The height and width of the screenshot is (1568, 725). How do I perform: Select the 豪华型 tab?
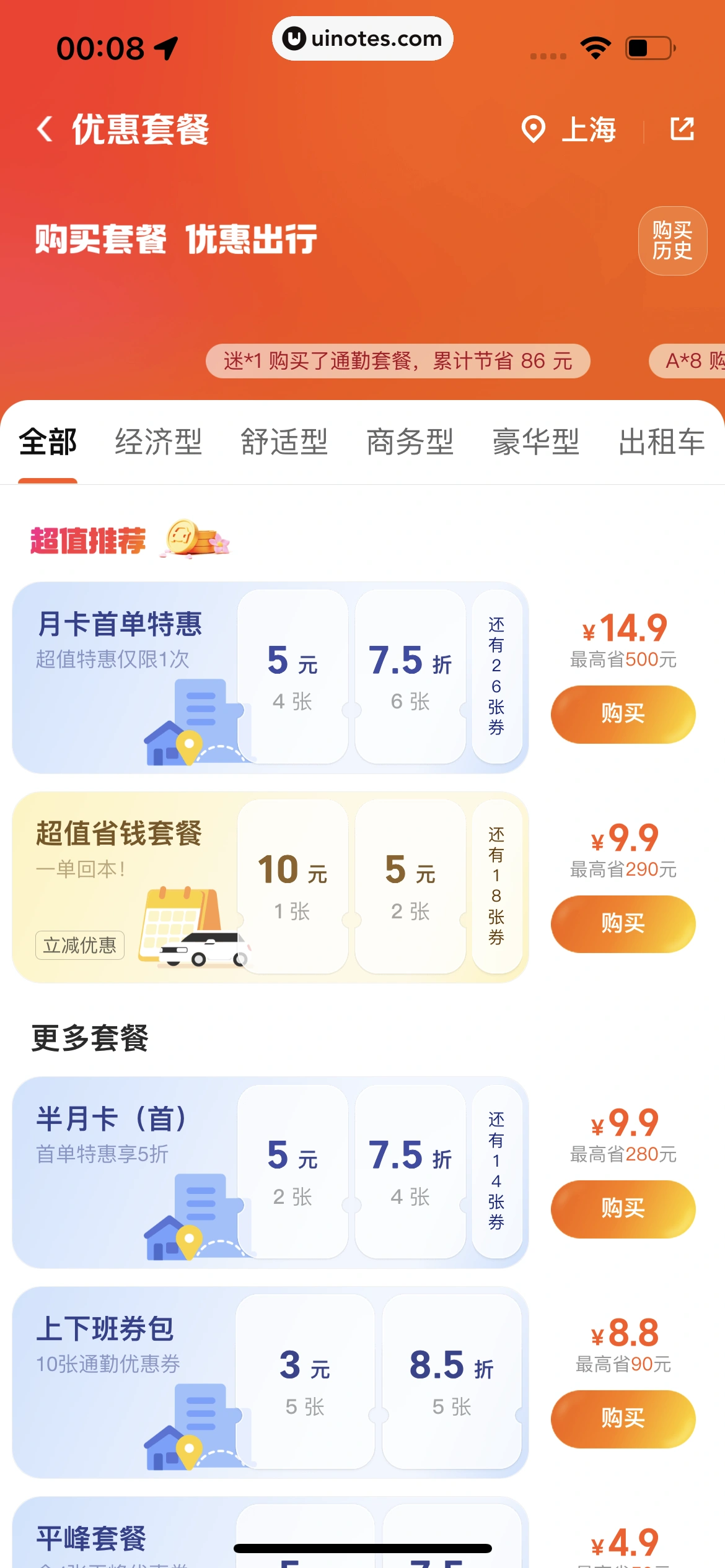click(x=536, y=442)
